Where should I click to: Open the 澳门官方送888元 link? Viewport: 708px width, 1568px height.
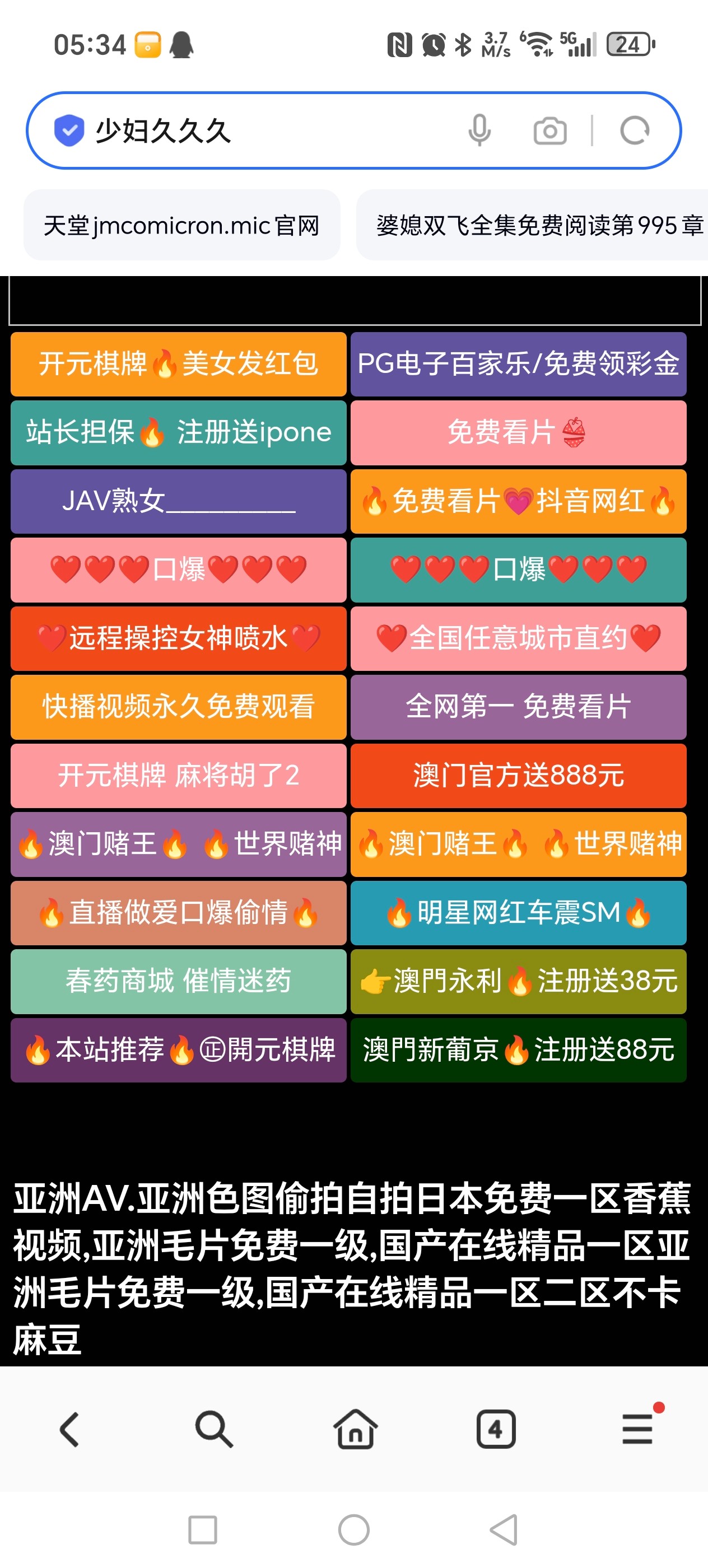tap(518, 776)
